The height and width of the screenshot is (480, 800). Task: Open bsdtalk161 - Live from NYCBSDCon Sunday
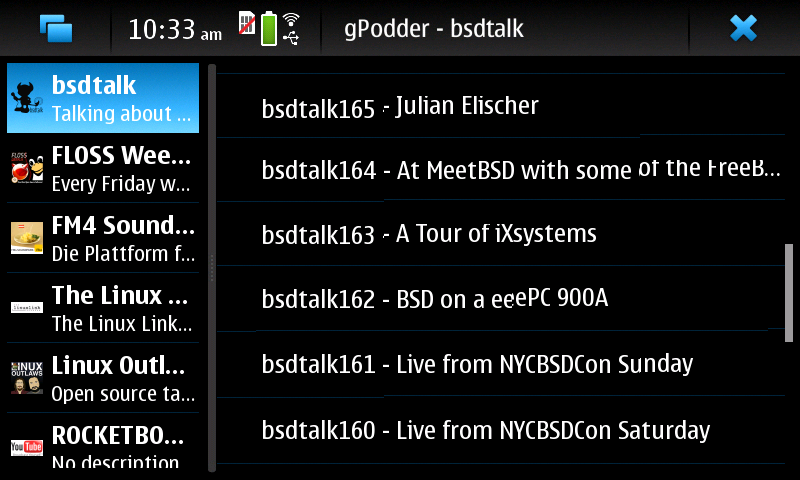(x=478, y=364)
